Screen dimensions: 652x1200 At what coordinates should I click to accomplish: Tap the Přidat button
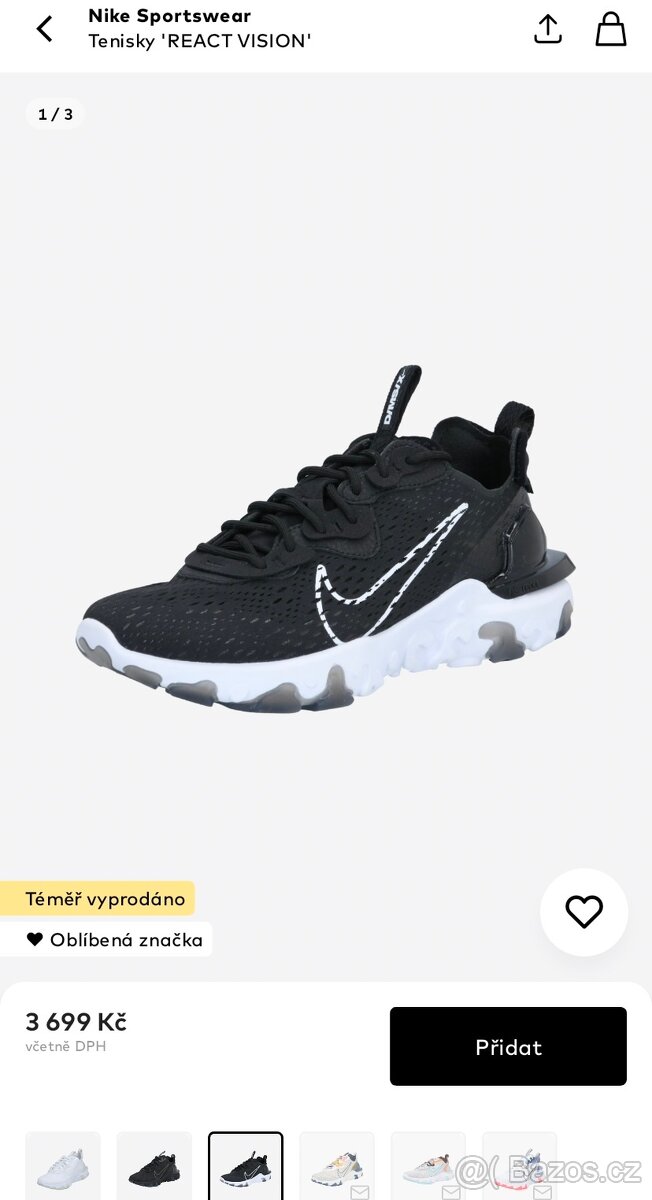508,1046
